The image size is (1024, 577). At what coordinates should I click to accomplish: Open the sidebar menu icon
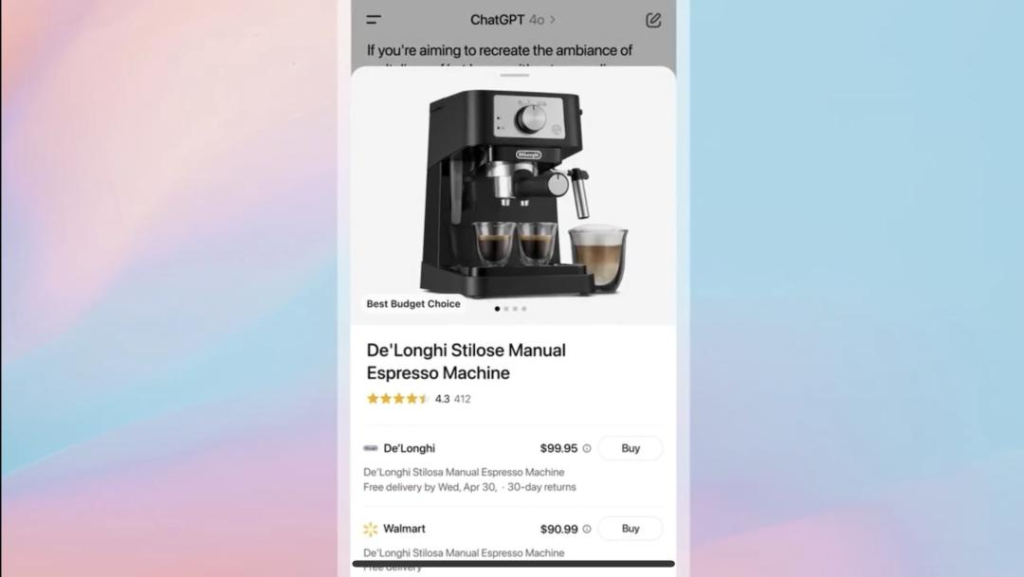373,20
